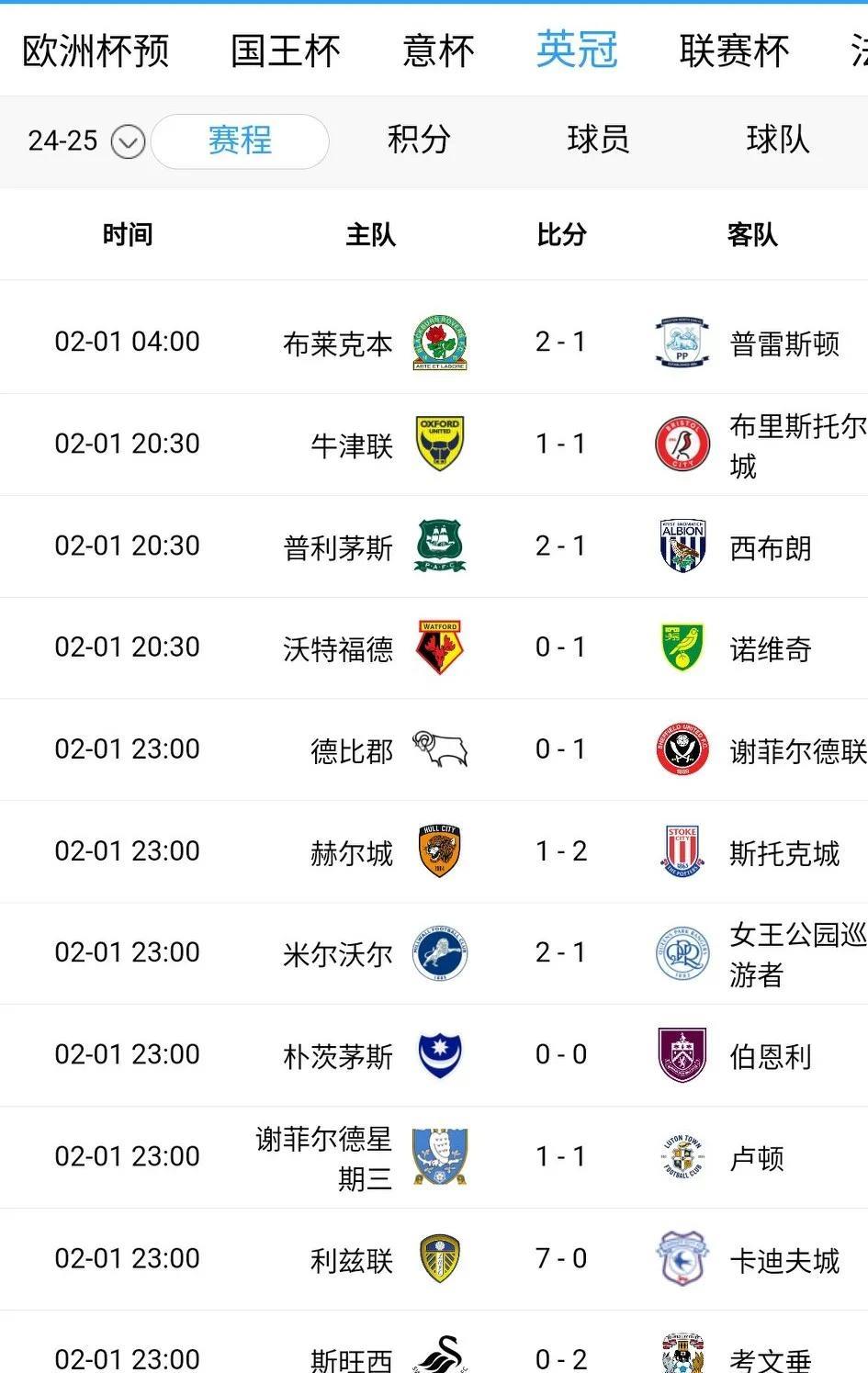Select the 赛程 schedule tab
Image resolution: width=868 pixels, height=1373 pixels.
click(240, 141)
